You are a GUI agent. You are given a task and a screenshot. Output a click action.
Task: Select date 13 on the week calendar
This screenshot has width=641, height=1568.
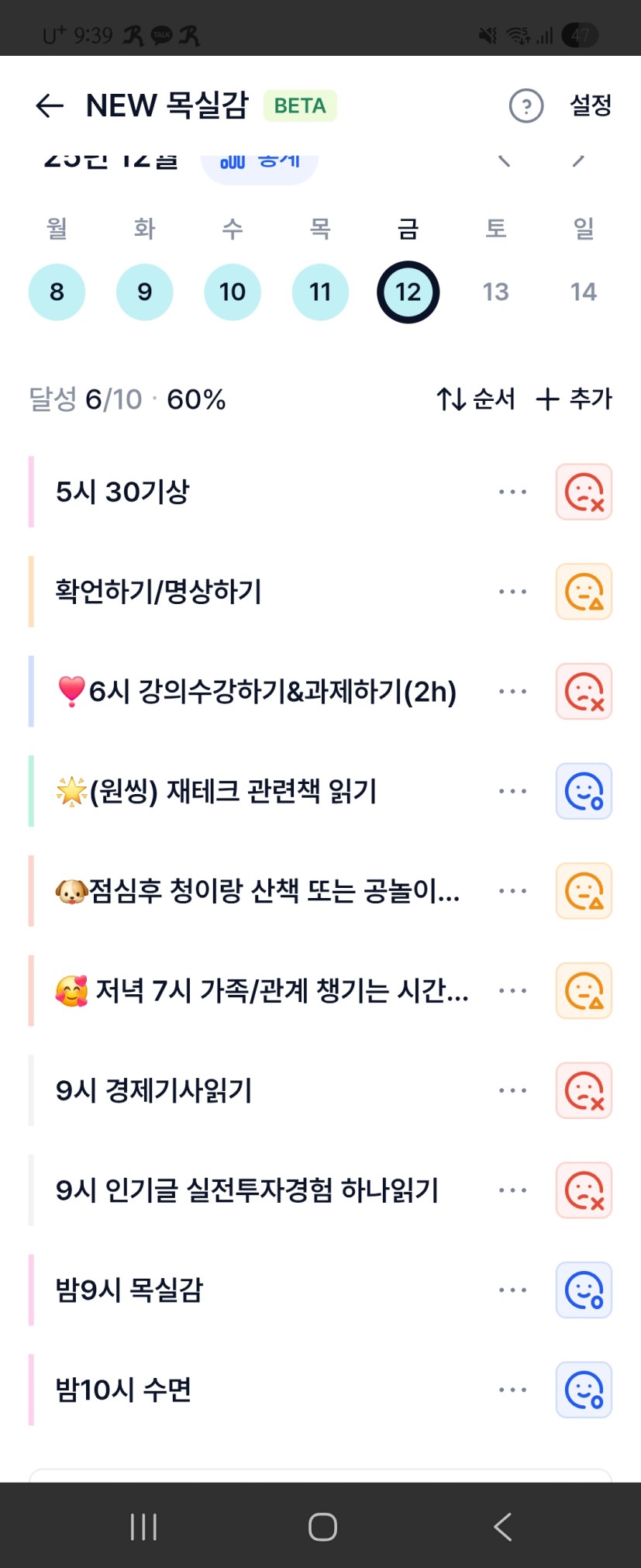pos(495,292)
